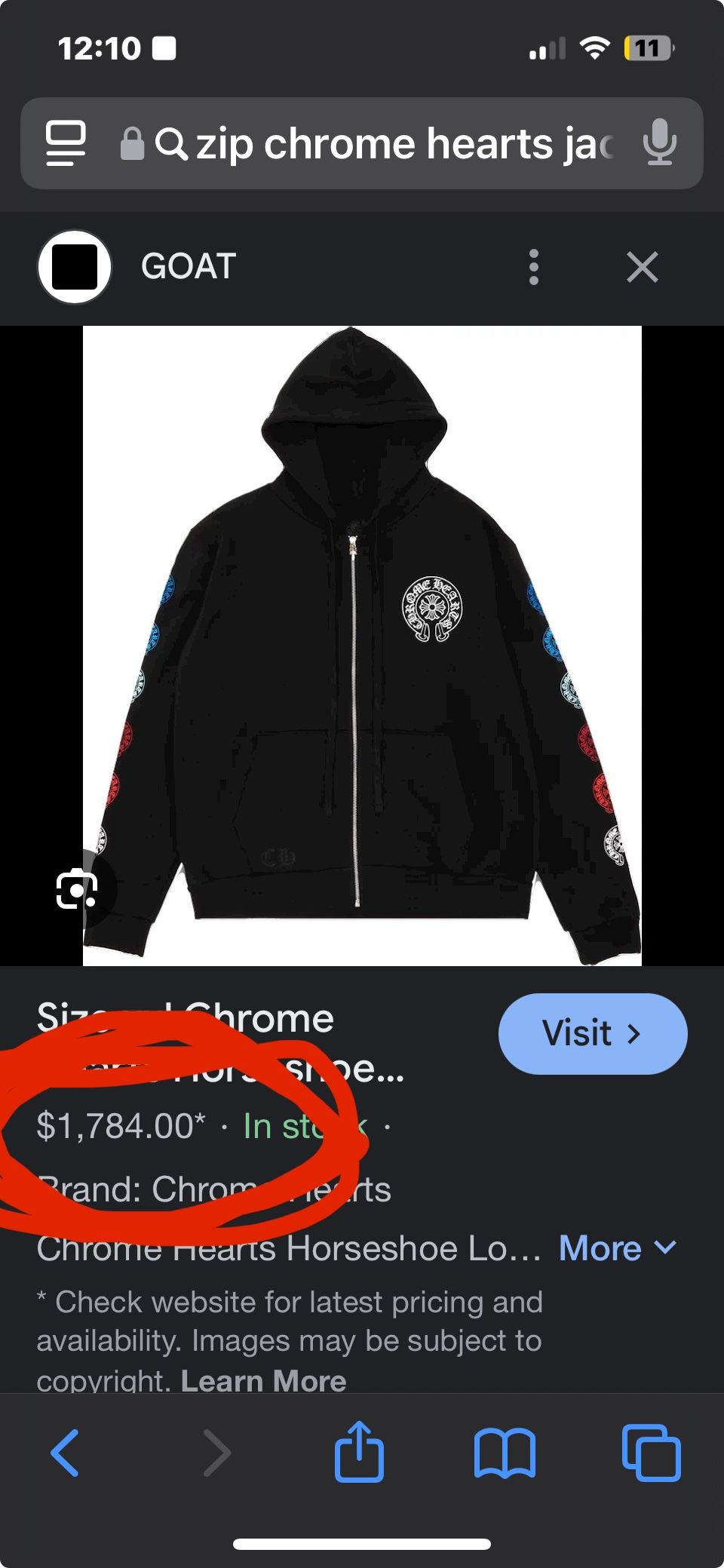Open the Learn More copyright link

263,1380
